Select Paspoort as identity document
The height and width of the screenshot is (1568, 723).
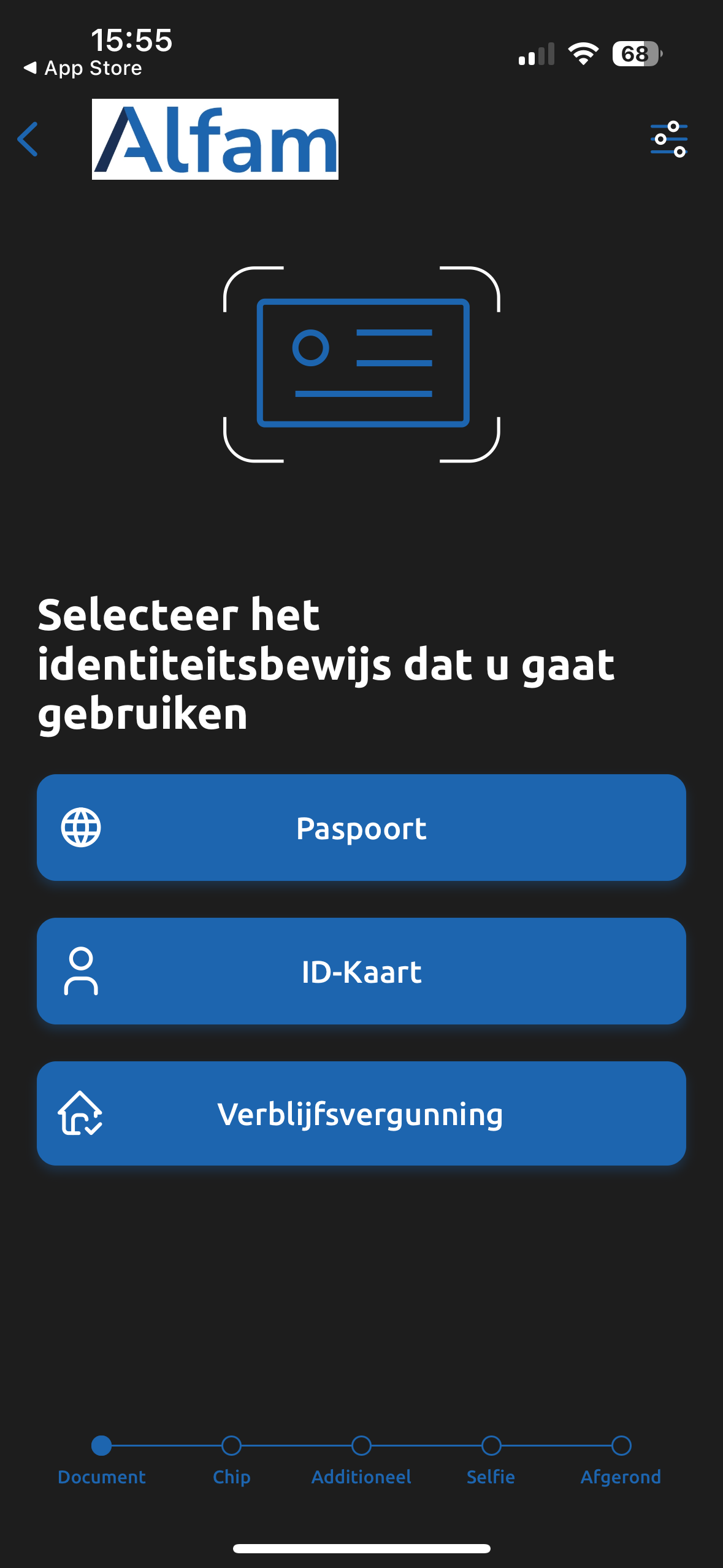click(x=361, y=828)
